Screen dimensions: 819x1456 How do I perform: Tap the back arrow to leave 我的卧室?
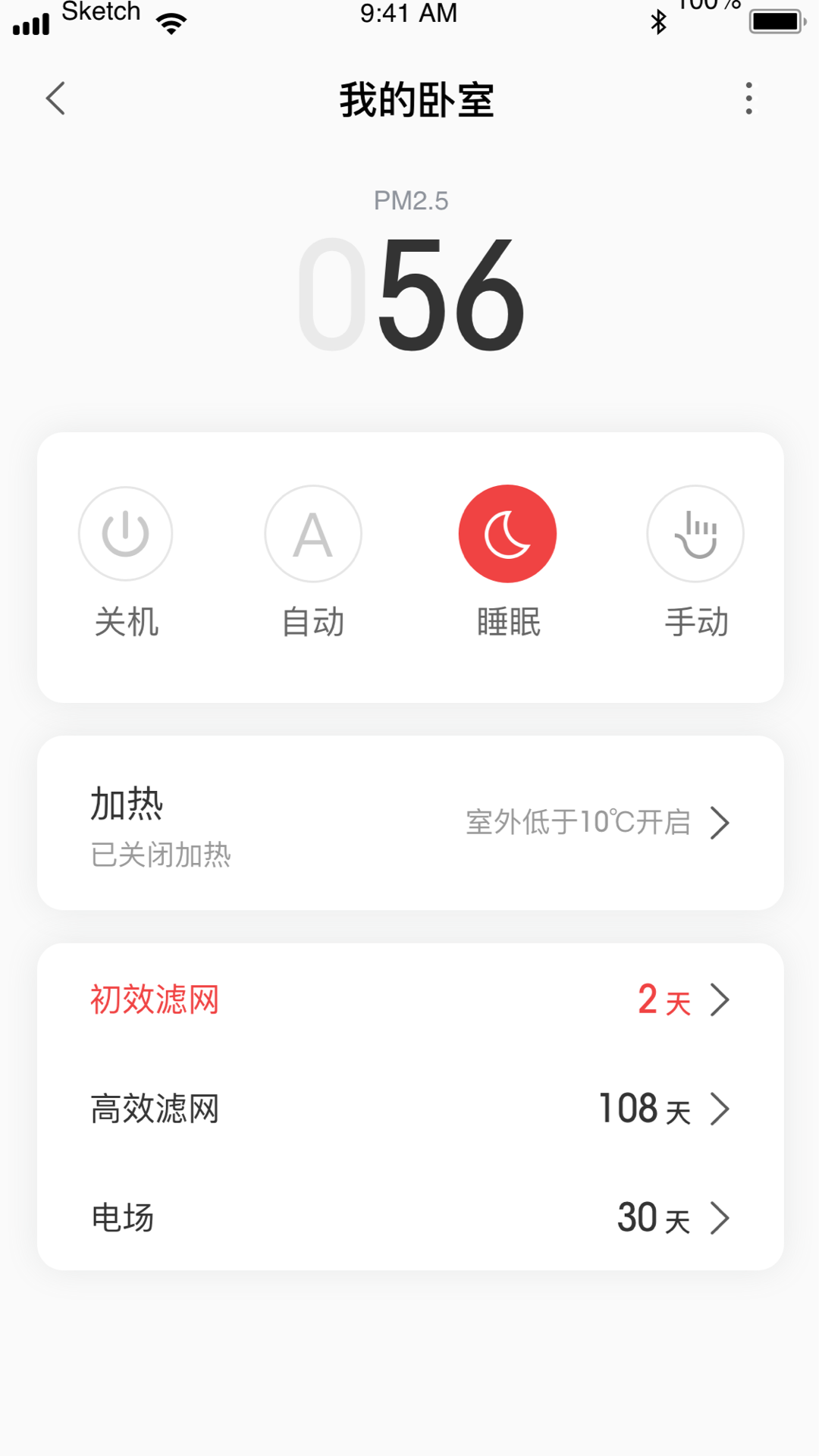pyautogui.click(x=55, y=99)
